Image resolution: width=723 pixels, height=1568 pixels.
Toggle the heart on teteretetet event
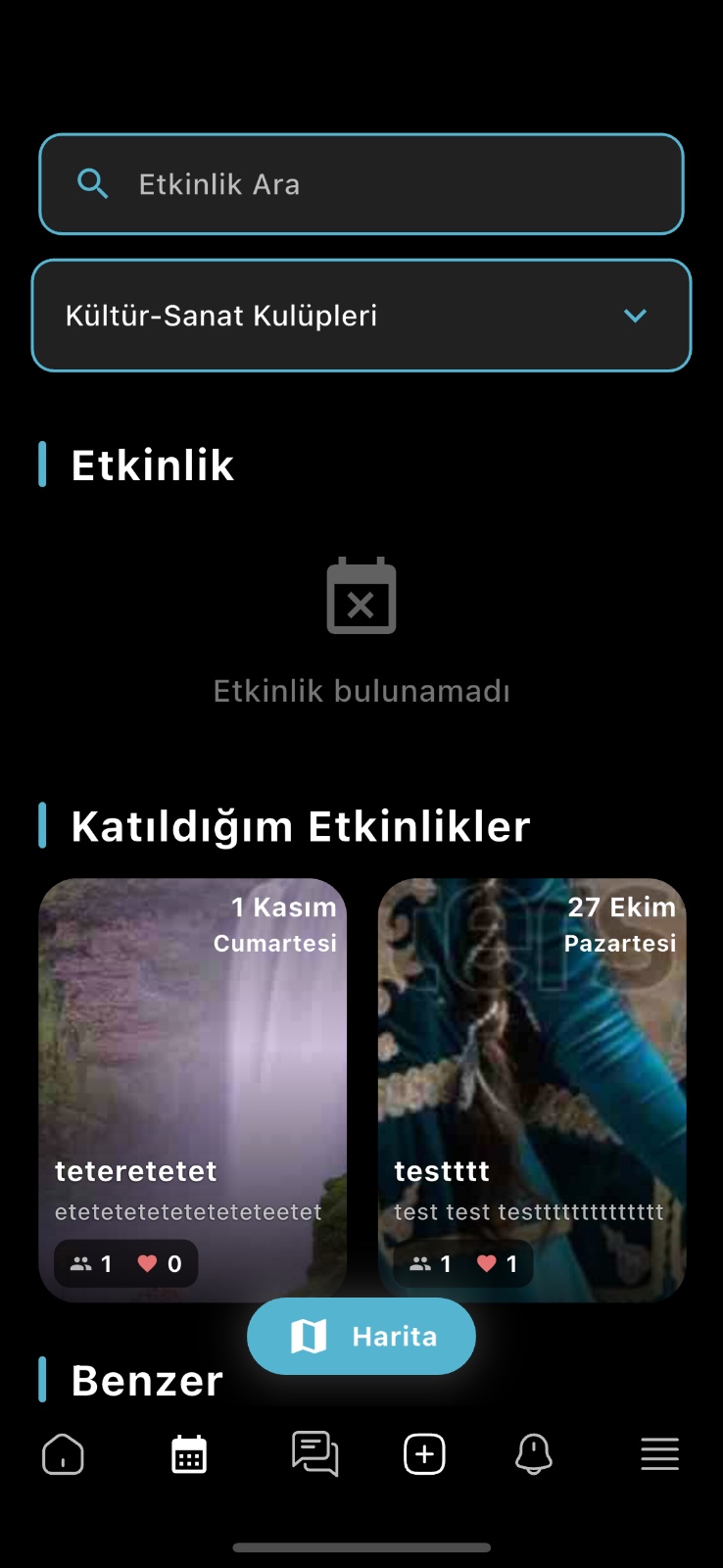(x=147, y=1263)
